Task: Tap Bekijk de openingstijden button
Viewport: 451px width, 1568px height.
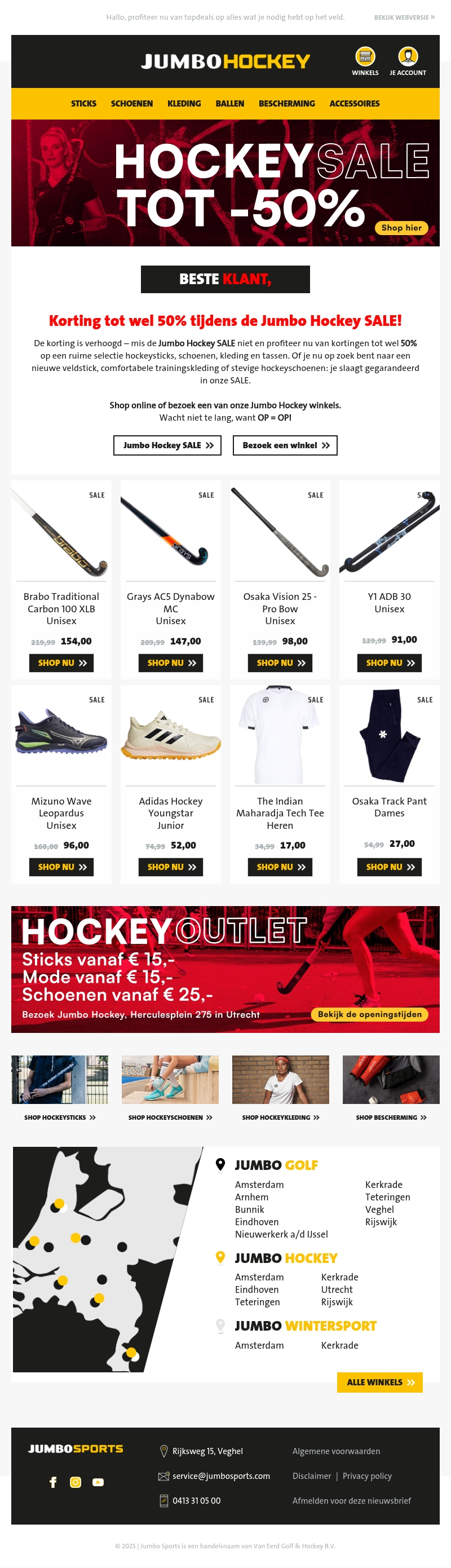Action: click(369, 1014)
